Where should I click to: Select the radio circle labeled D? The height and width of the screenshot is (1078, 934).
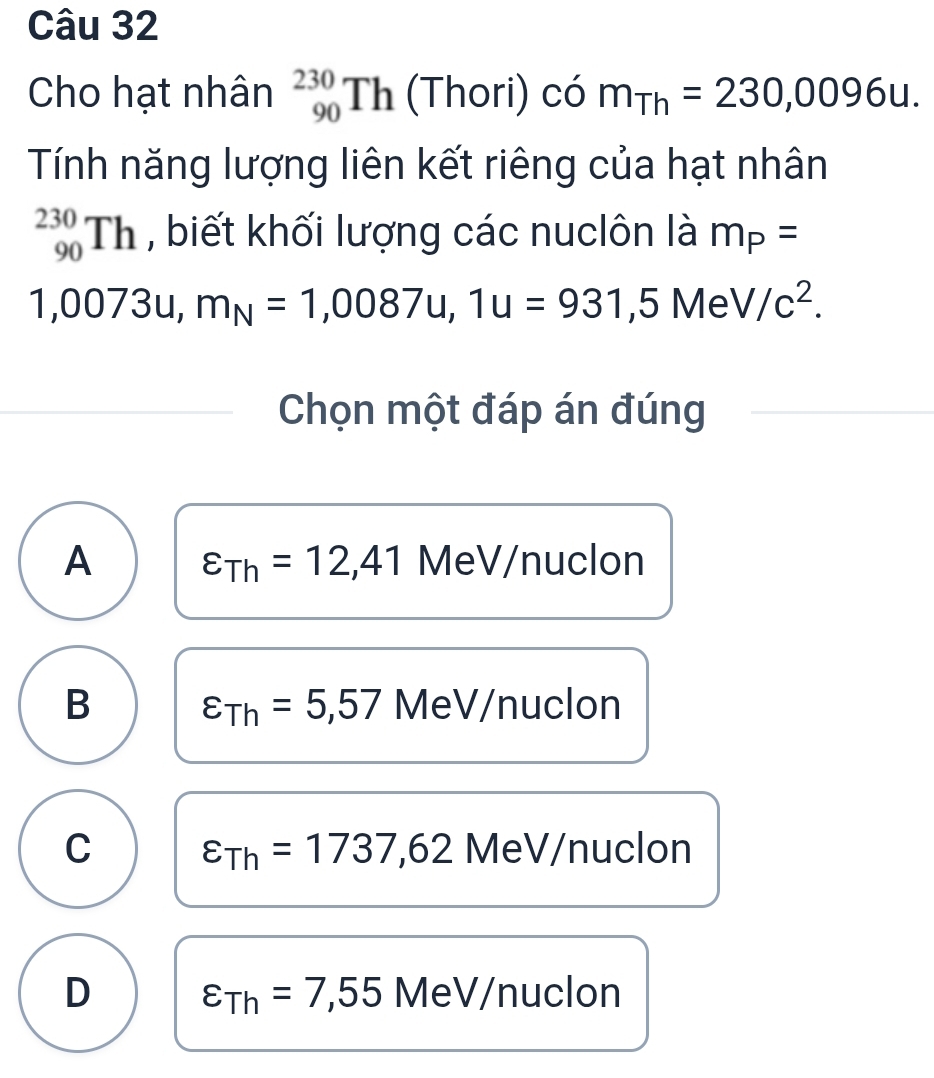point(78,993)
